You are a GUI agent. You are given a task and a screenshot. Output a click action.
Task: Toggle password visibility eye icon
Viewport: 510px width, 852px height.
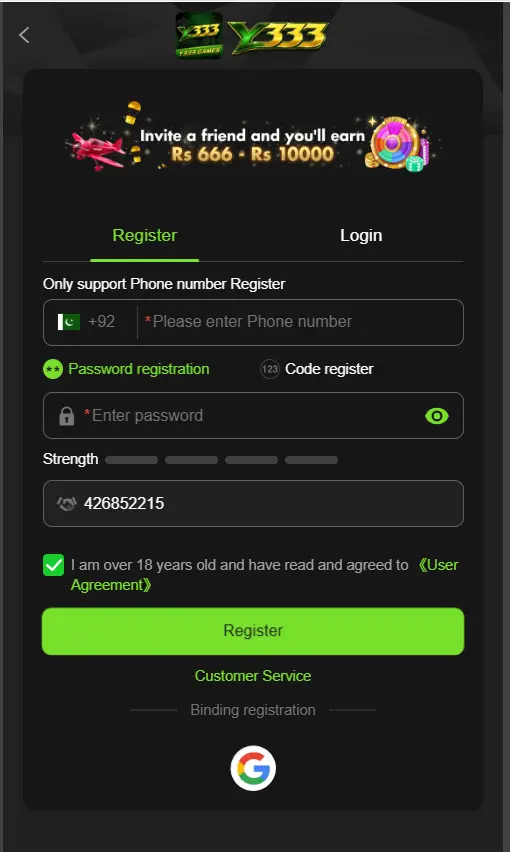437,416
